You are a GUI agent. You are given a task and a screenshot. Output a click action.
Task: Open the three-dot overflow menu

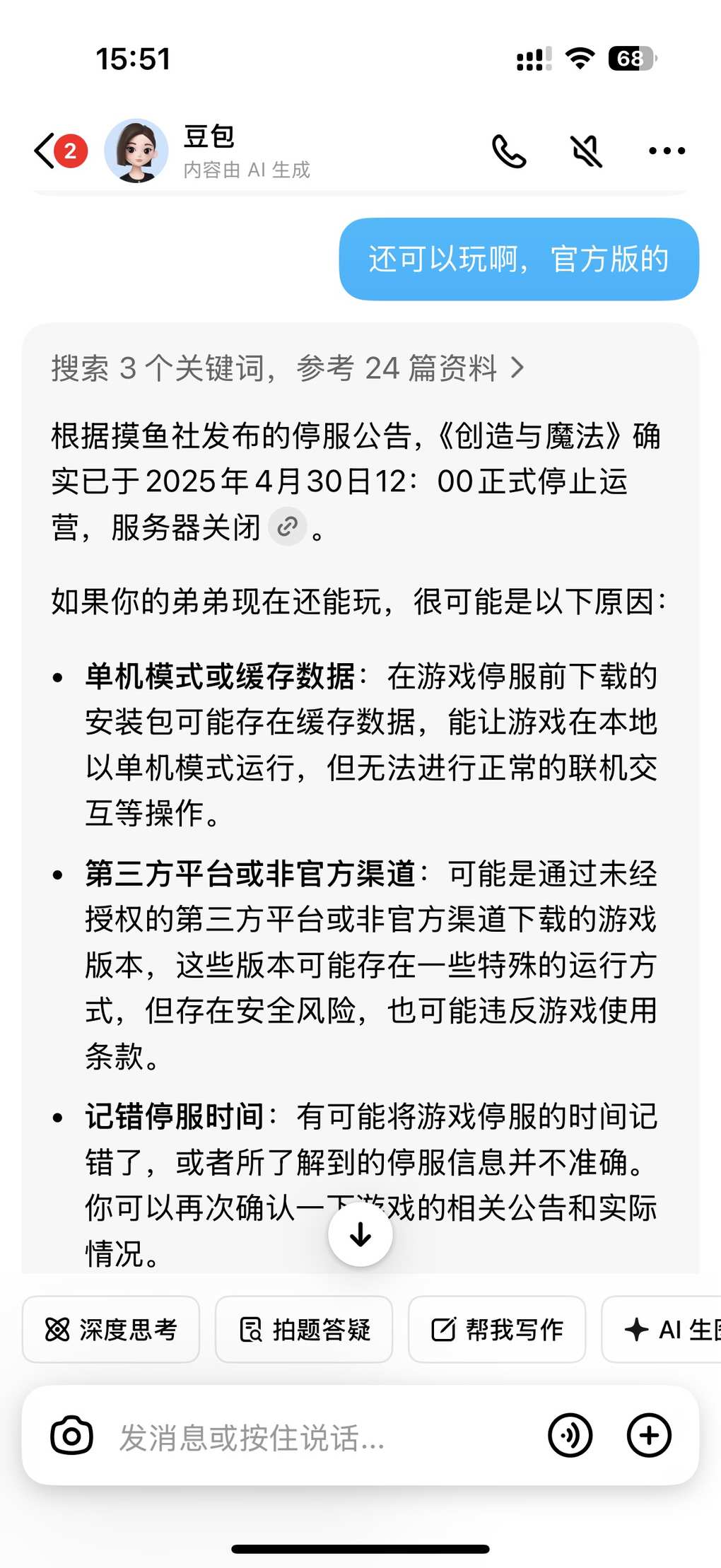(667, 151)
